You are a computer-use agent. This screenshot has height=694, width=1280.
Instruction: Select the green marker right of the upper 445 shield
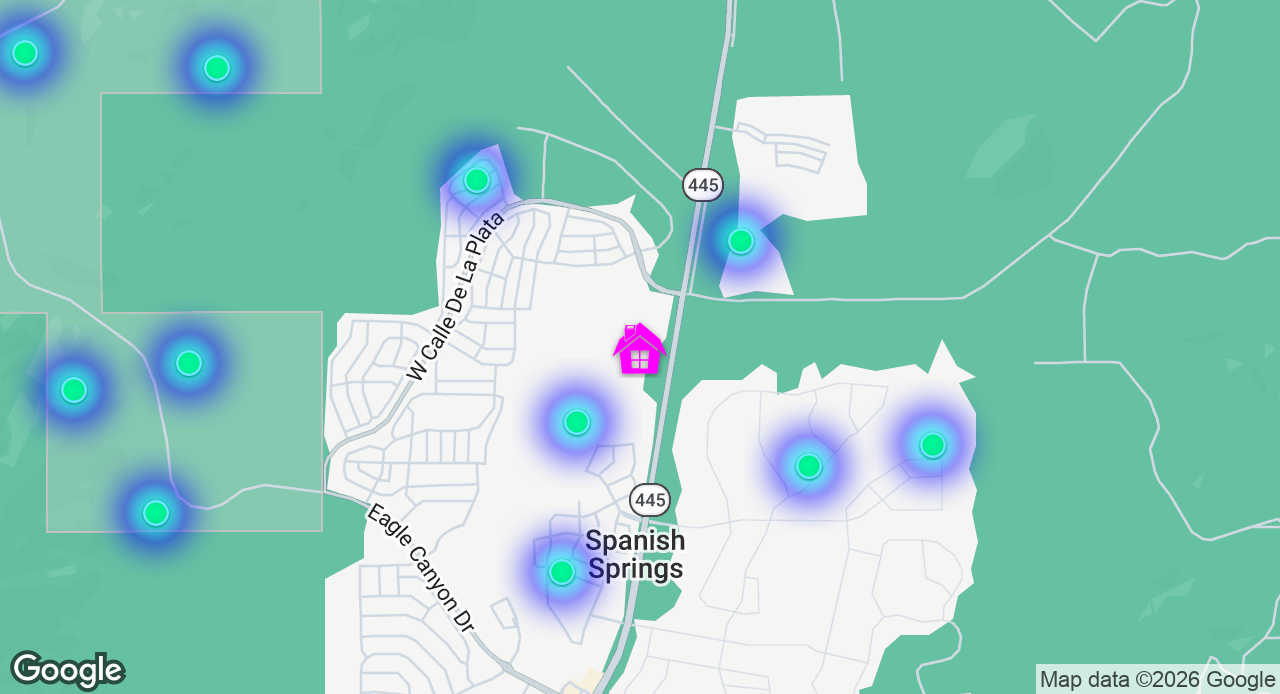pos(741,241)
